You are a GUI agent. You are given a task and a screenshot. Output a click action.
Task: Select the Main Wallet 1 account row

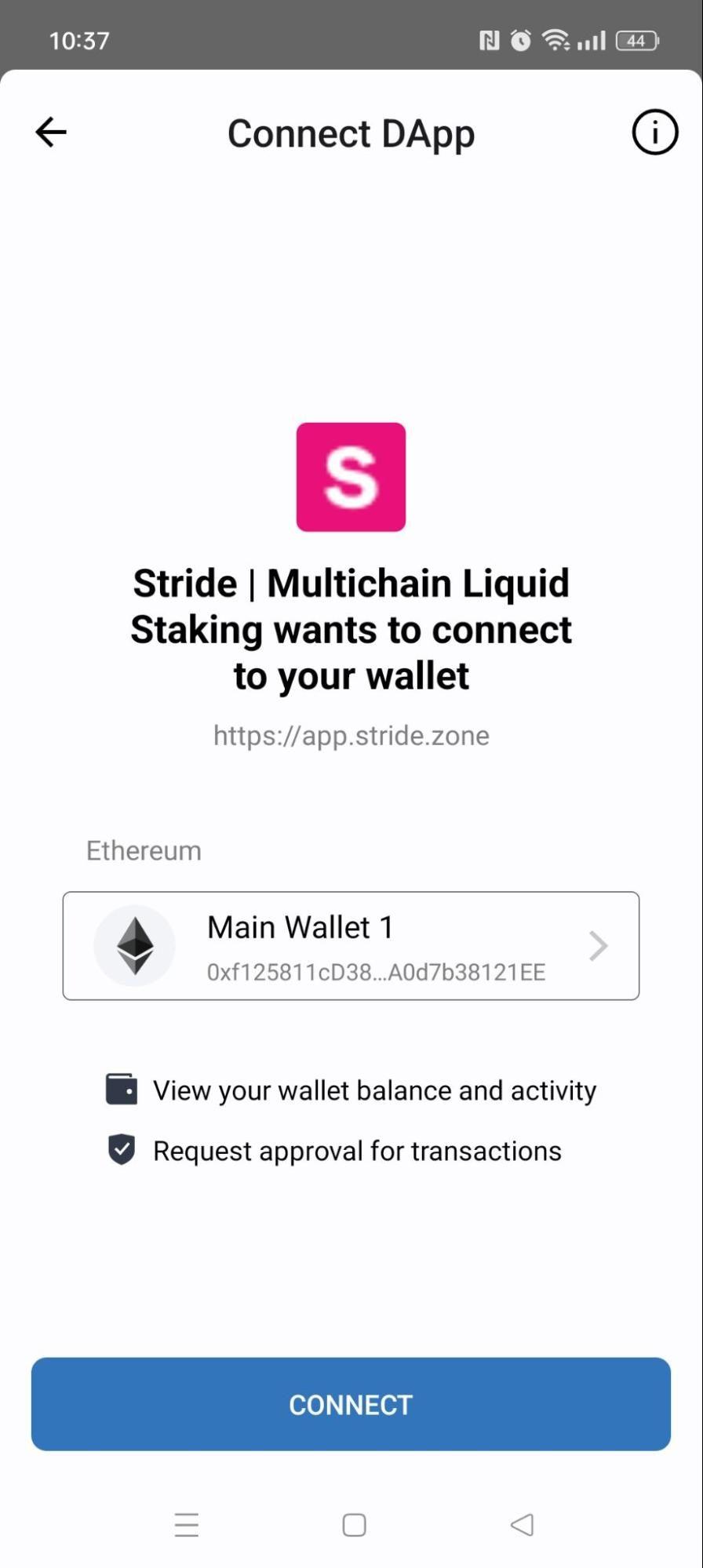pyautogui.click(x=351, y=945)
